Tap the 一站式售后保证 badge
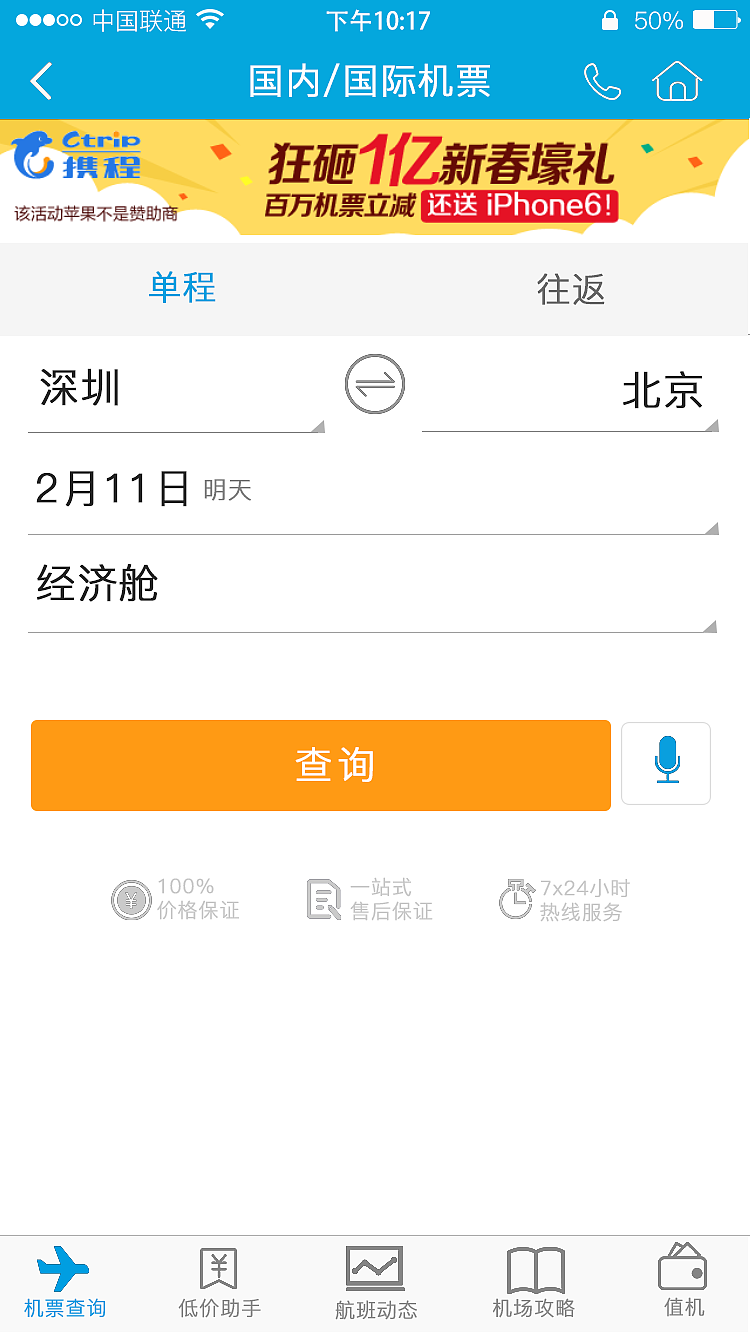Image resolution: width=750 pixels, height=1334 pixels. (x=372, y=899)
